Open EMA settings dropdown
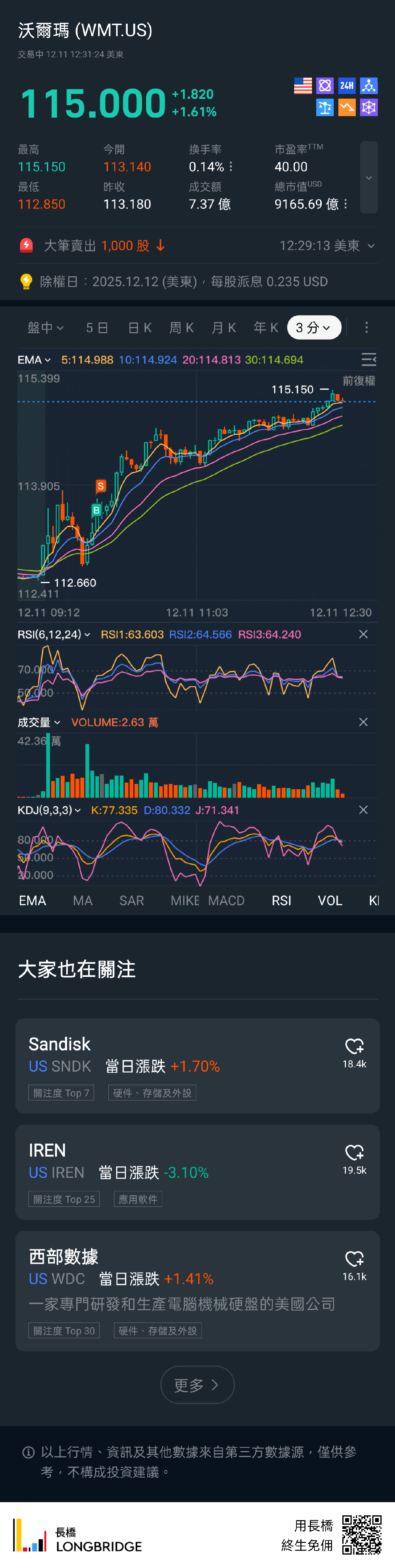Screen dimensions: 395x1568 coord(34,360)
